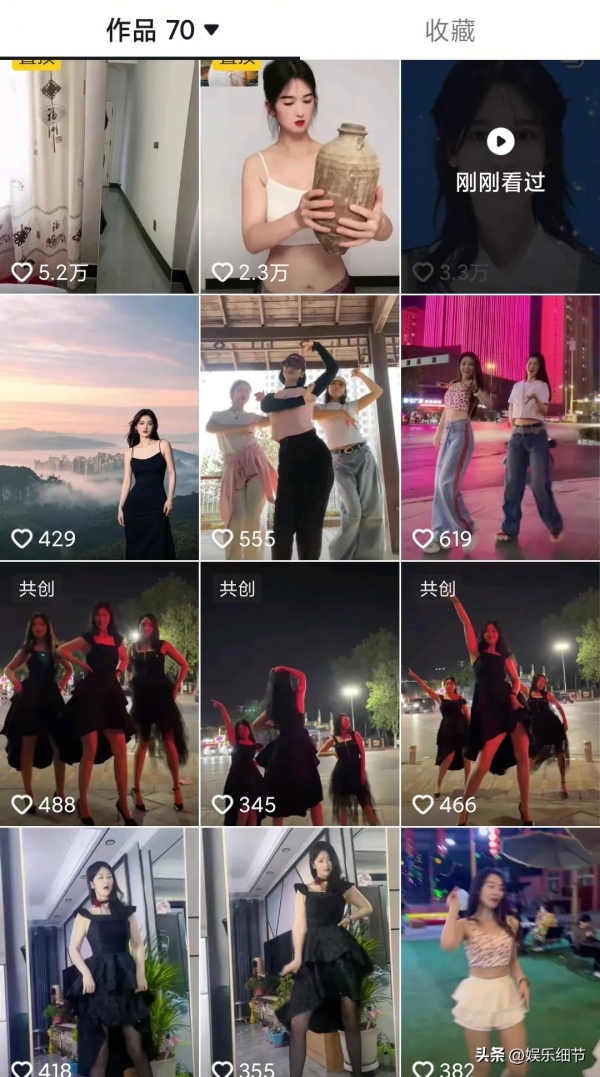Open the video with 5.2万 likes
Screen dimensions: 600x1077
point(99,175)
